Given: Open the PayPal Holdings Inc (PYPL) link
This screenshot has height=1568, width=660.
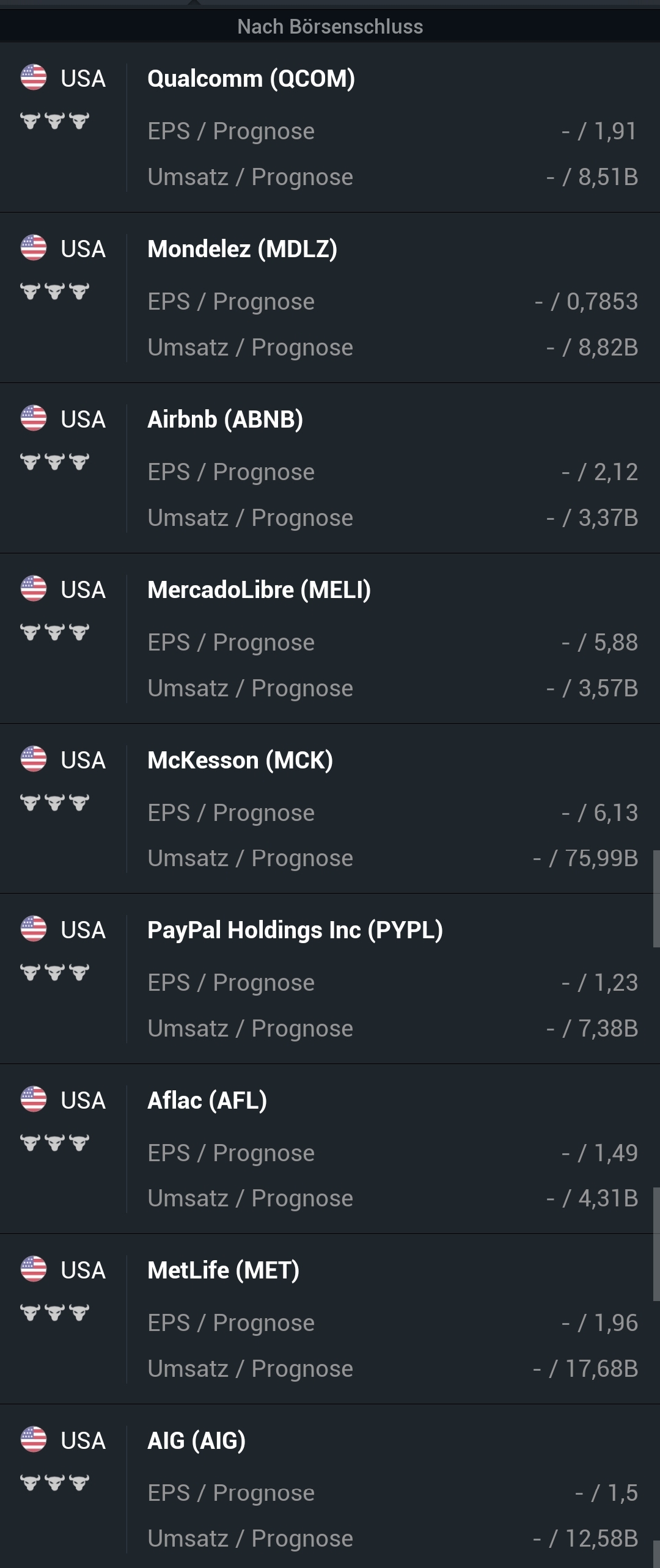Looking at the screenshot, I should tap(296, 930).
